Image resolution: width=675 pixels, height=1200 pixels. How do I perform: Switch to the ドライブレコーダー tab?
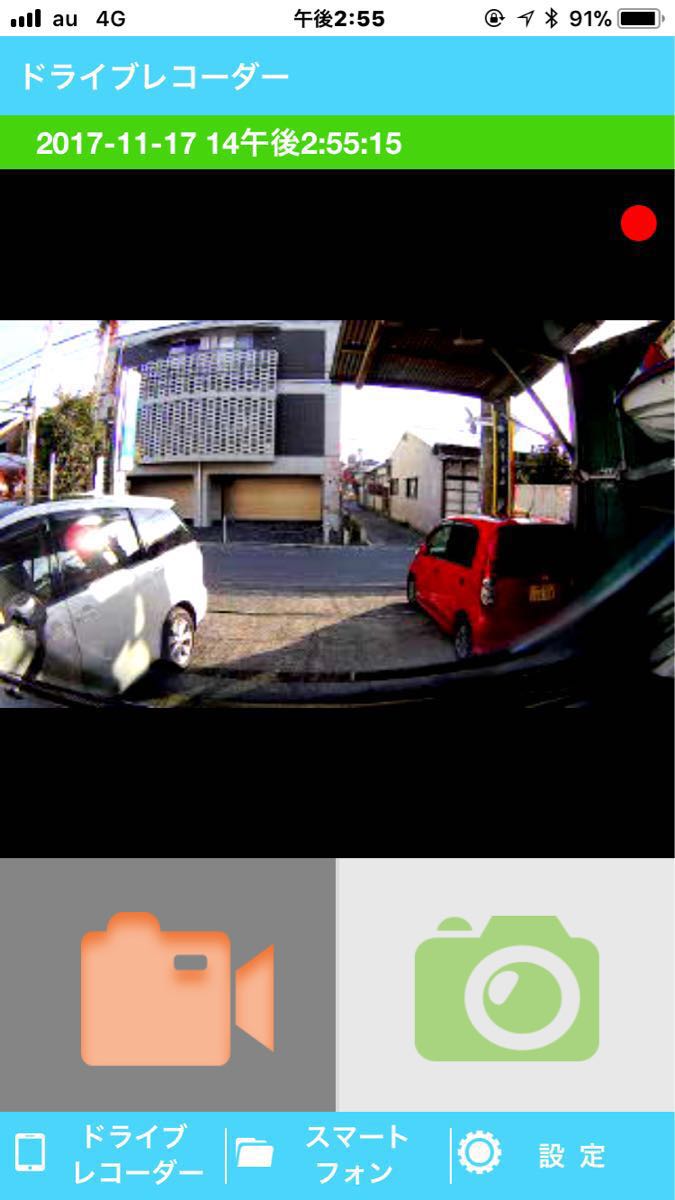click(112, 1155)
